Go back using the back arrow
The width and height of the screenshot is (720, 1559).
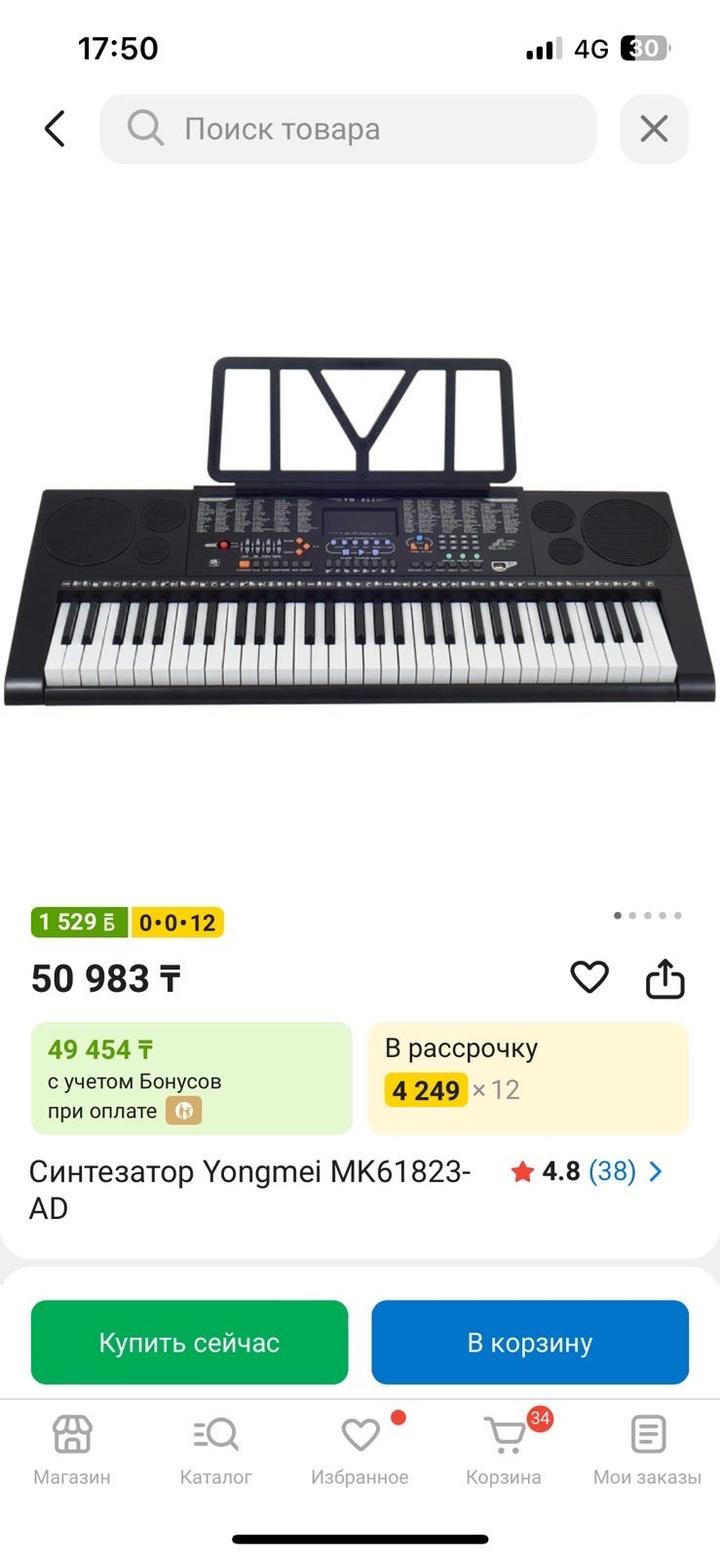[x=55, y=129]
